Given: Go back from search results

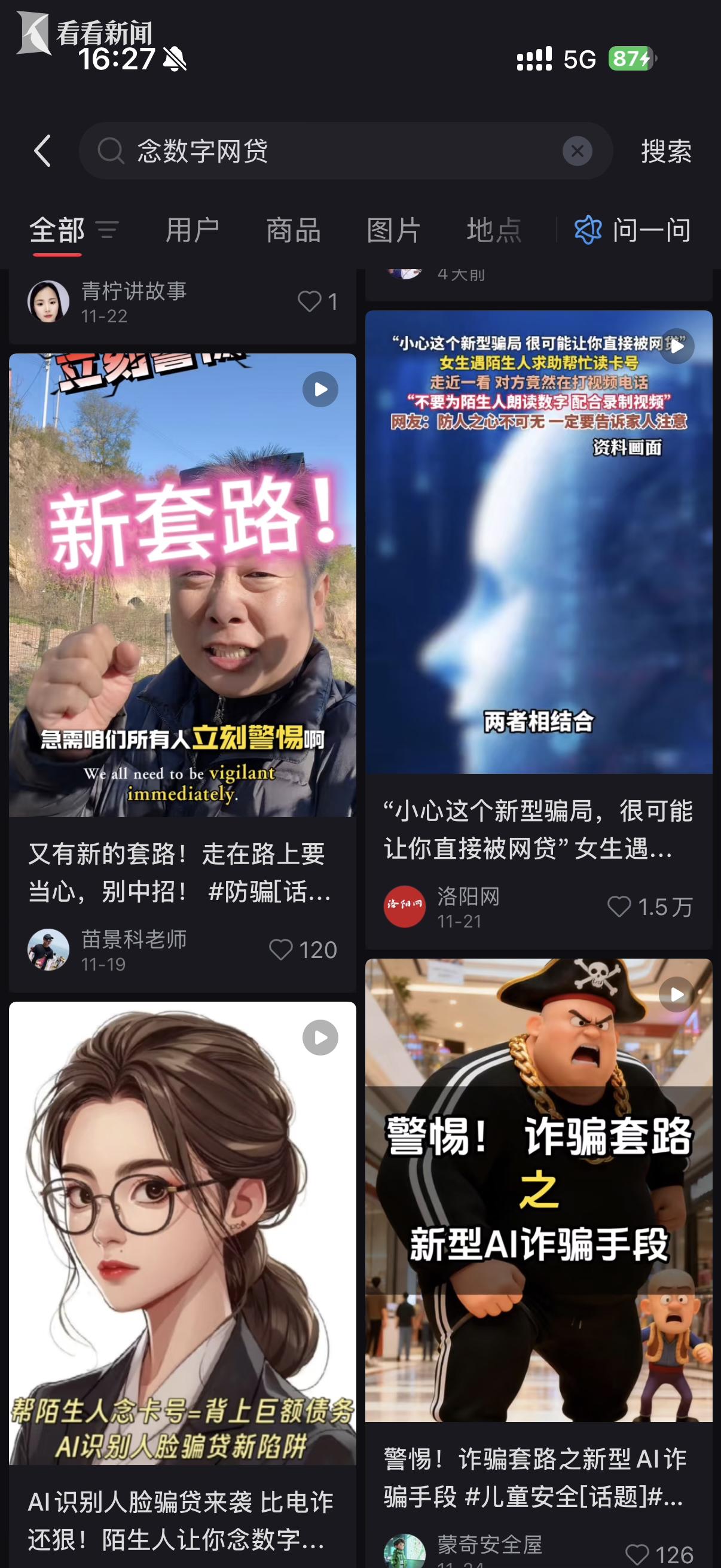Looking at the screenshot, I should coord(42,151).
